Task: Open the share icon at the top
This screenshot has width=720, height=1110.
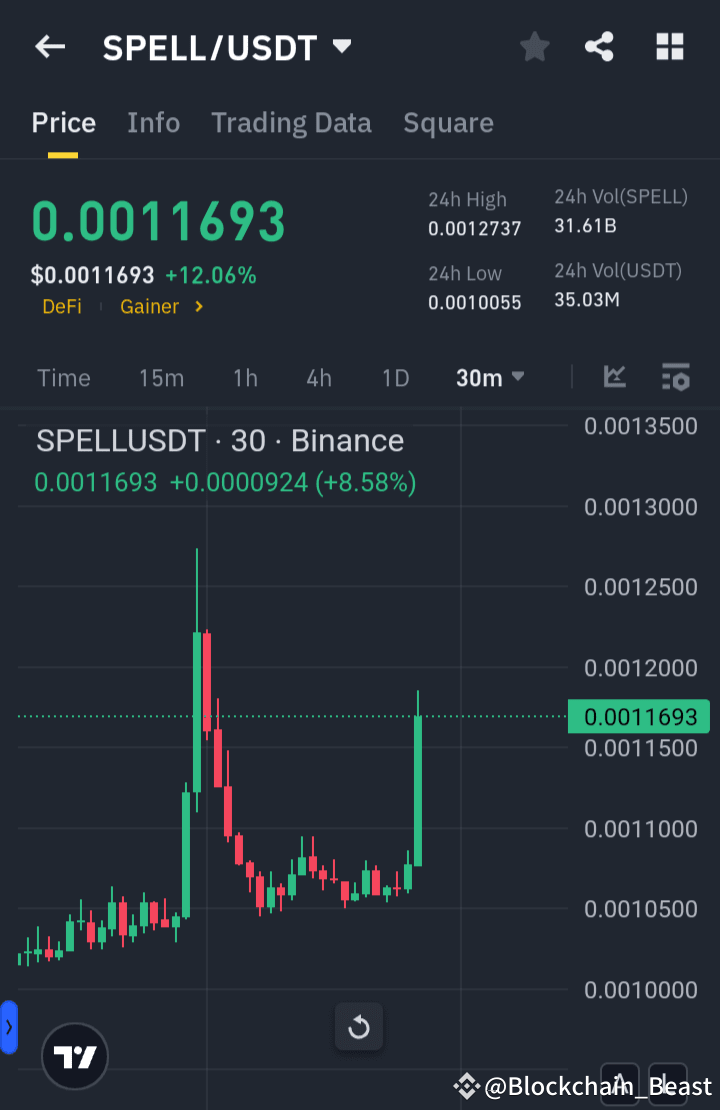Action: point(599,46)
